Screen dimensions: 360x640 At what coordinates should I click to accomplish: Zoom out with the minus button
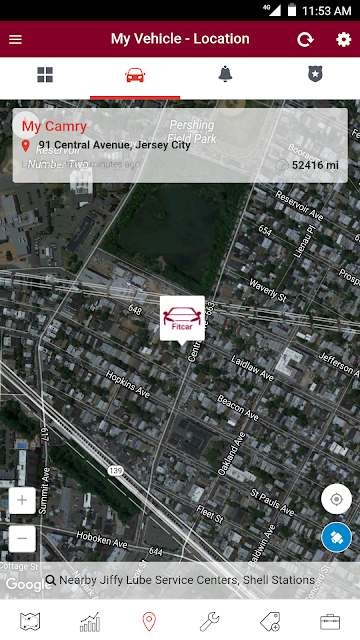click(x=22, y=538)
